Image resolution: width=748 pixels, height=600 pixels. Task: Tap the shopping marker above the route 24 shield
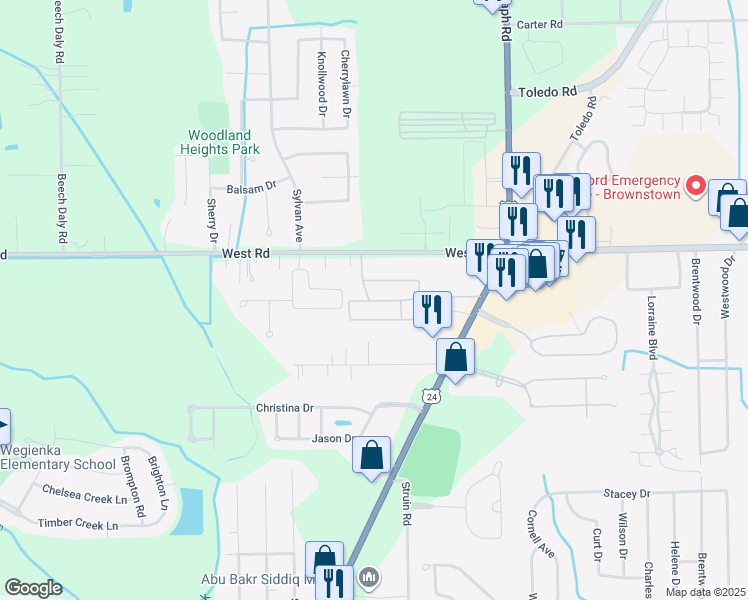click(455, 357)
